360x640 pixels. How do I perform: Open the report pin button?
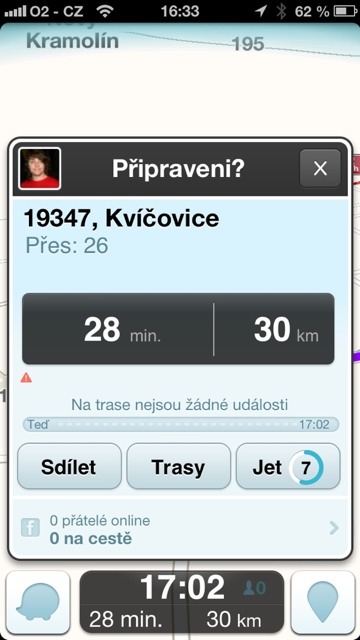[322, 602]
